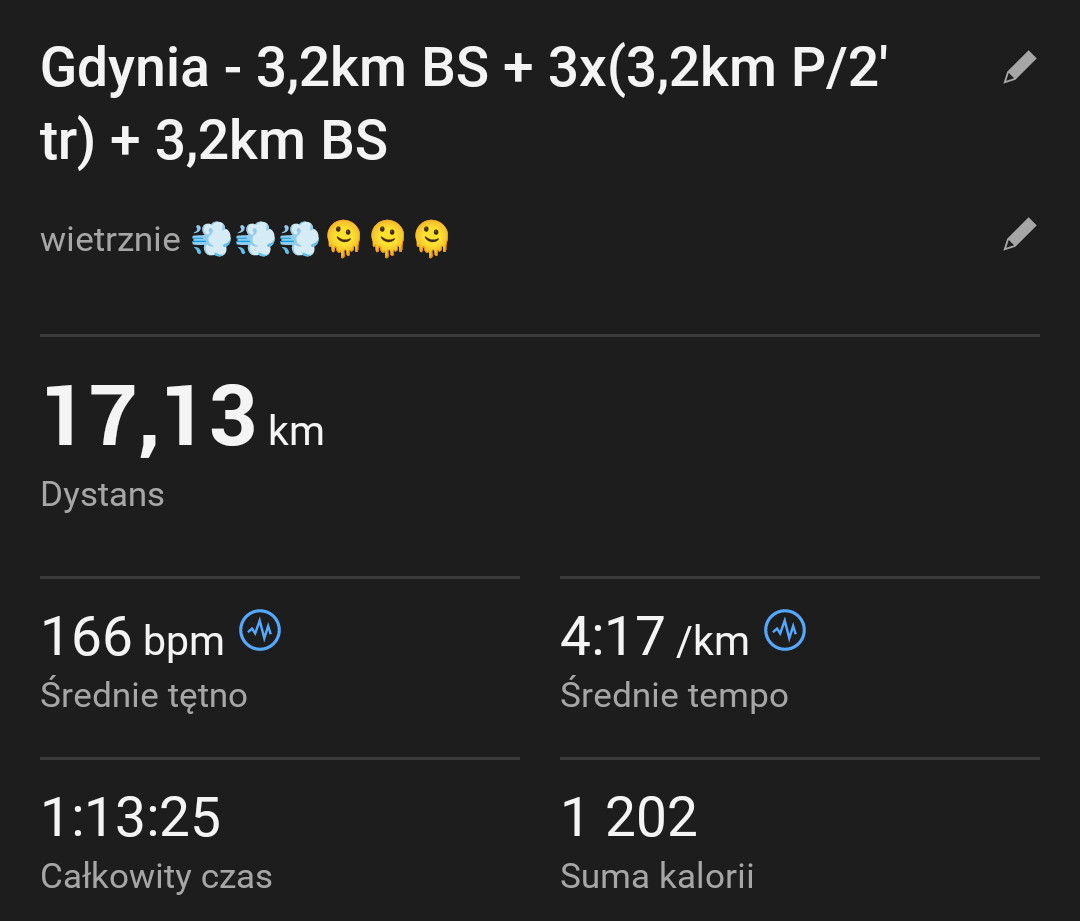This screenshot has height=921, width=1080.
Task: Open the heart rate chart icon beside 166 bpm
Action: (x=260, y=630)
